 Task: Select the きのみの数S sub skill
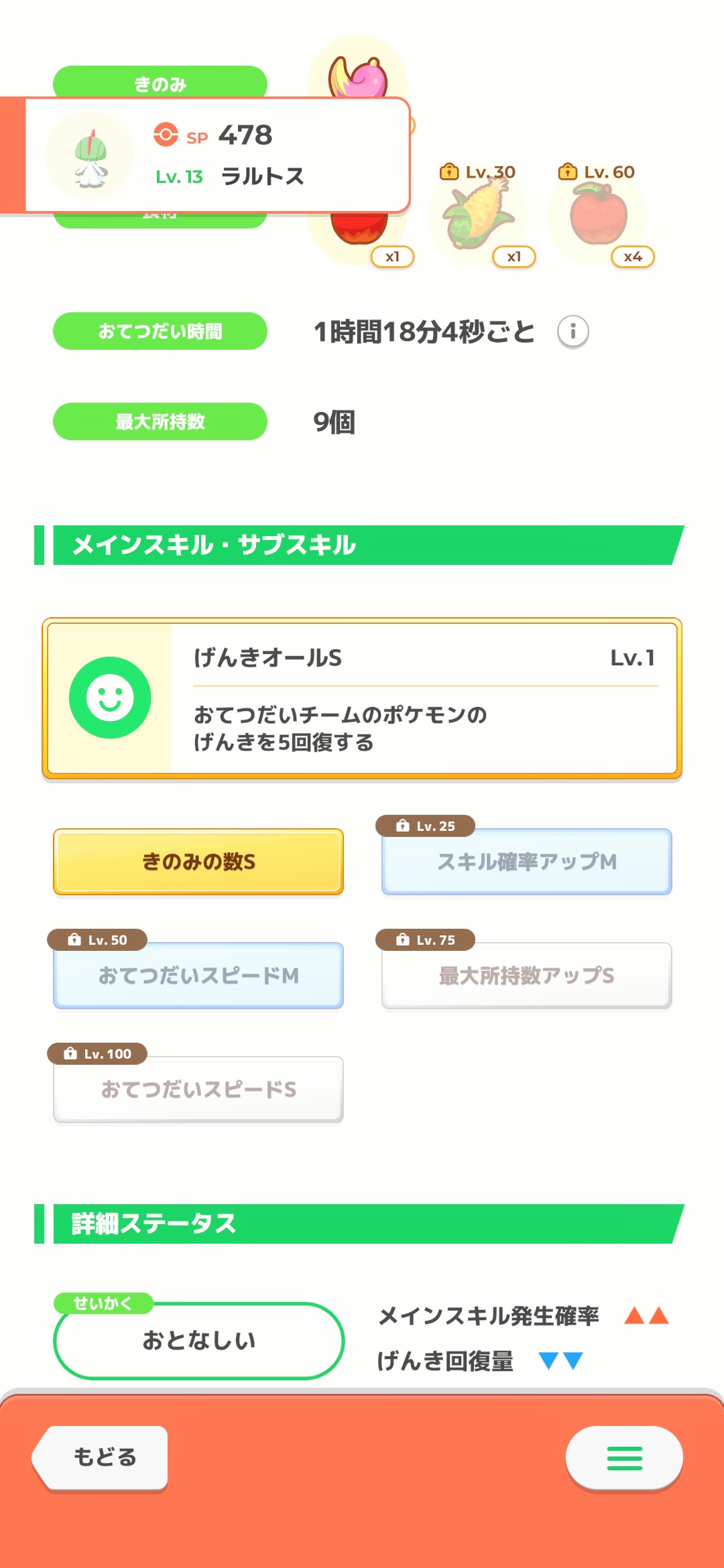(198, 862)
